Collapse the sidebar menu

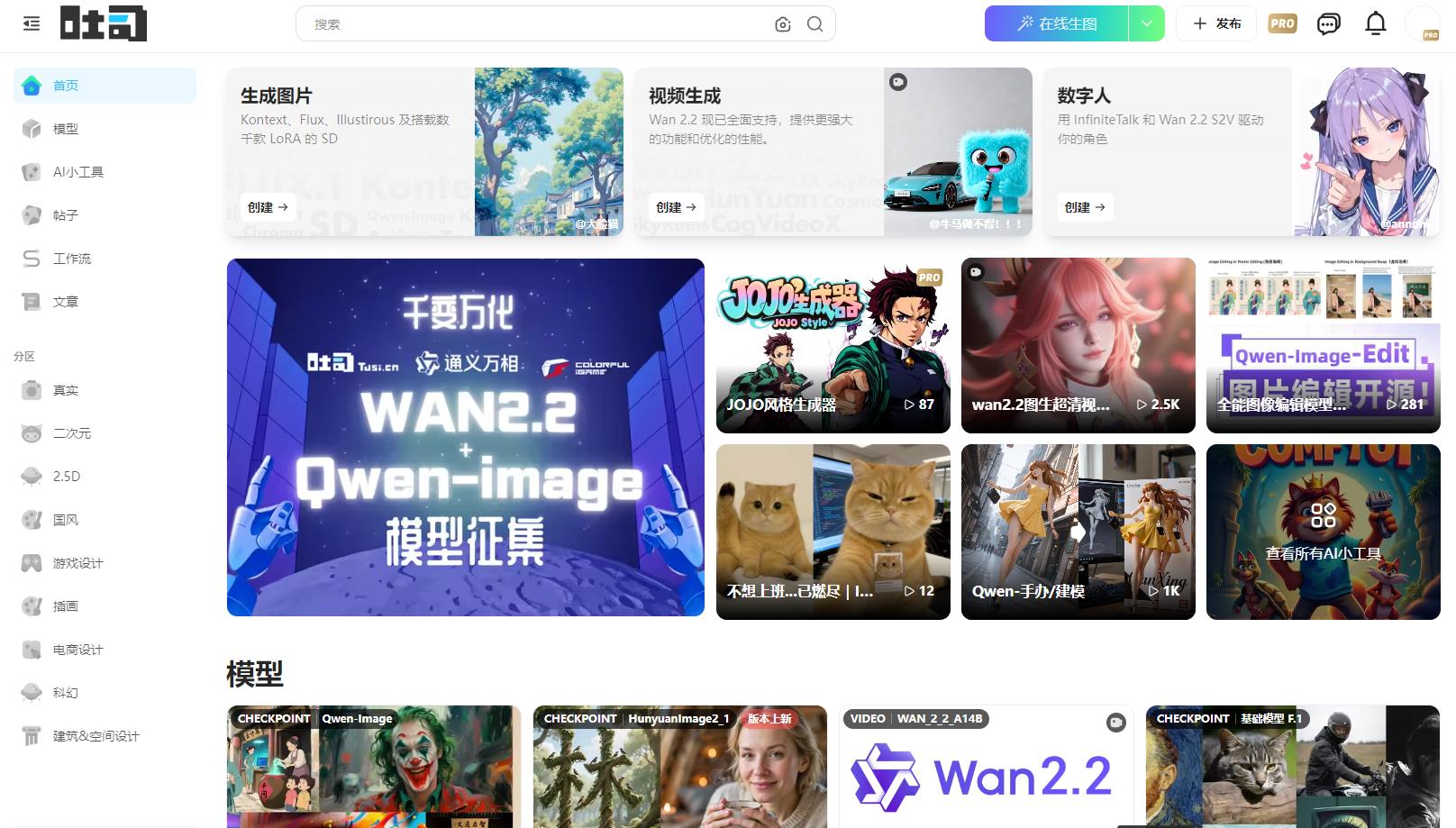(32, 24)
